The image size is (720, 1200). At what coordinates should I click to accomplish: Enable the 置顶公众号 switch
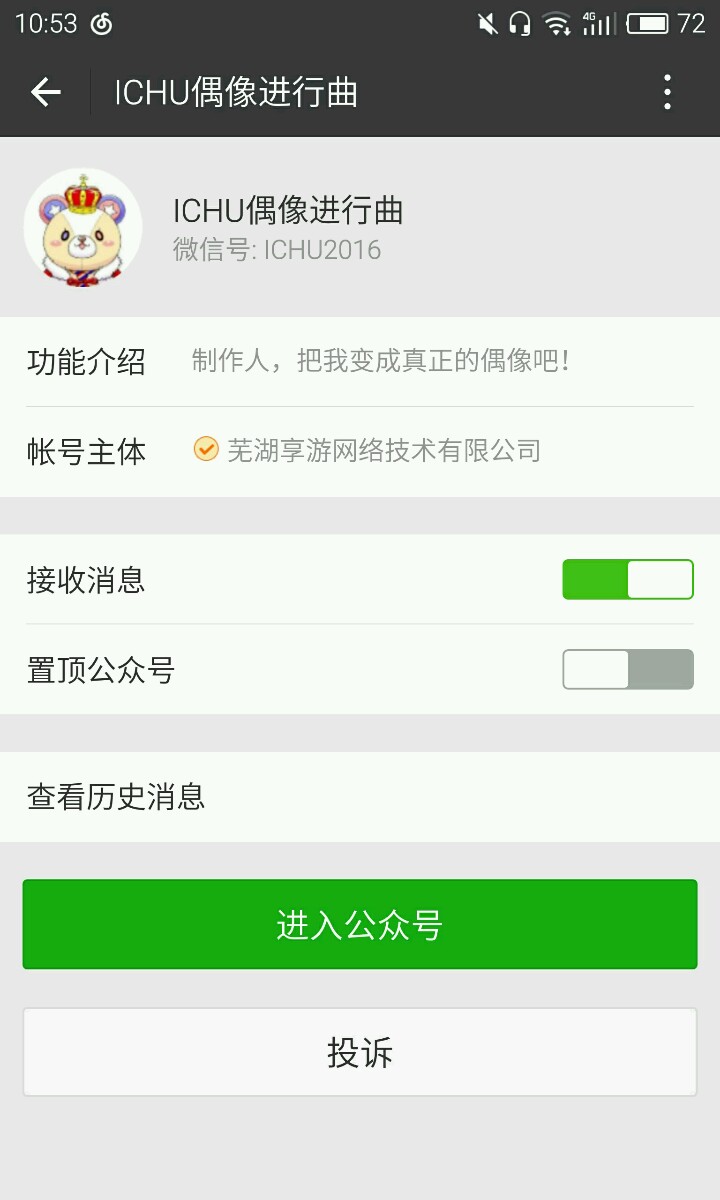[628, 669]
